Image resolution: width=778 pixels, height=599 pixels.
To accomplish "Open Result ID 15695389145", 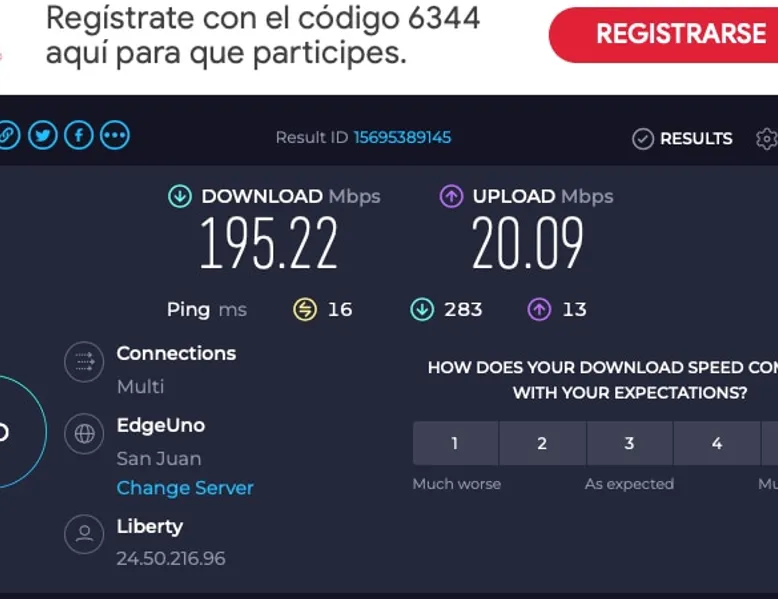I will click(402, 138).
